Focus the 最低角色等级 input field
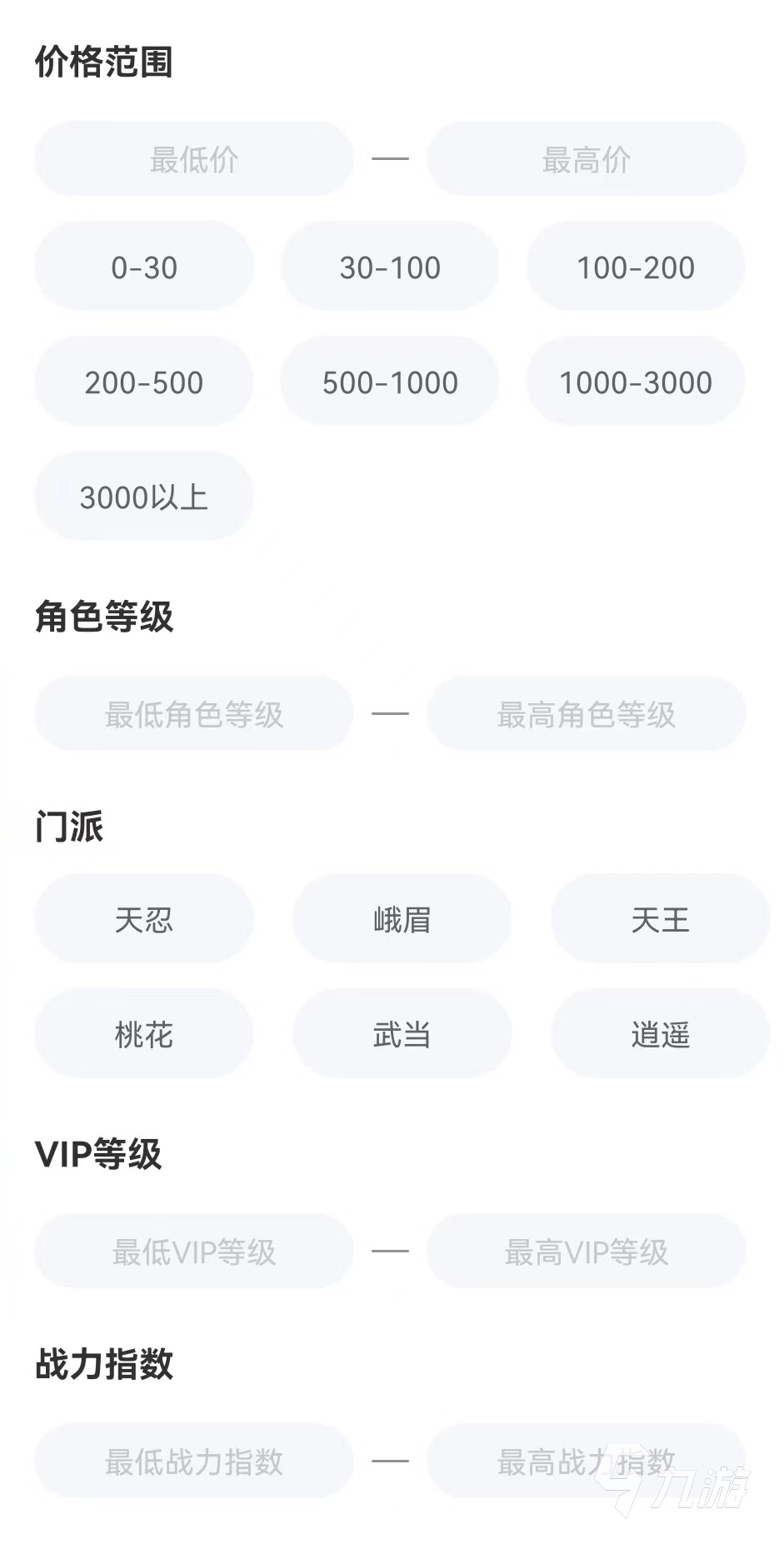The width and height of the screenshot is (784, 1544). [193, 714]
